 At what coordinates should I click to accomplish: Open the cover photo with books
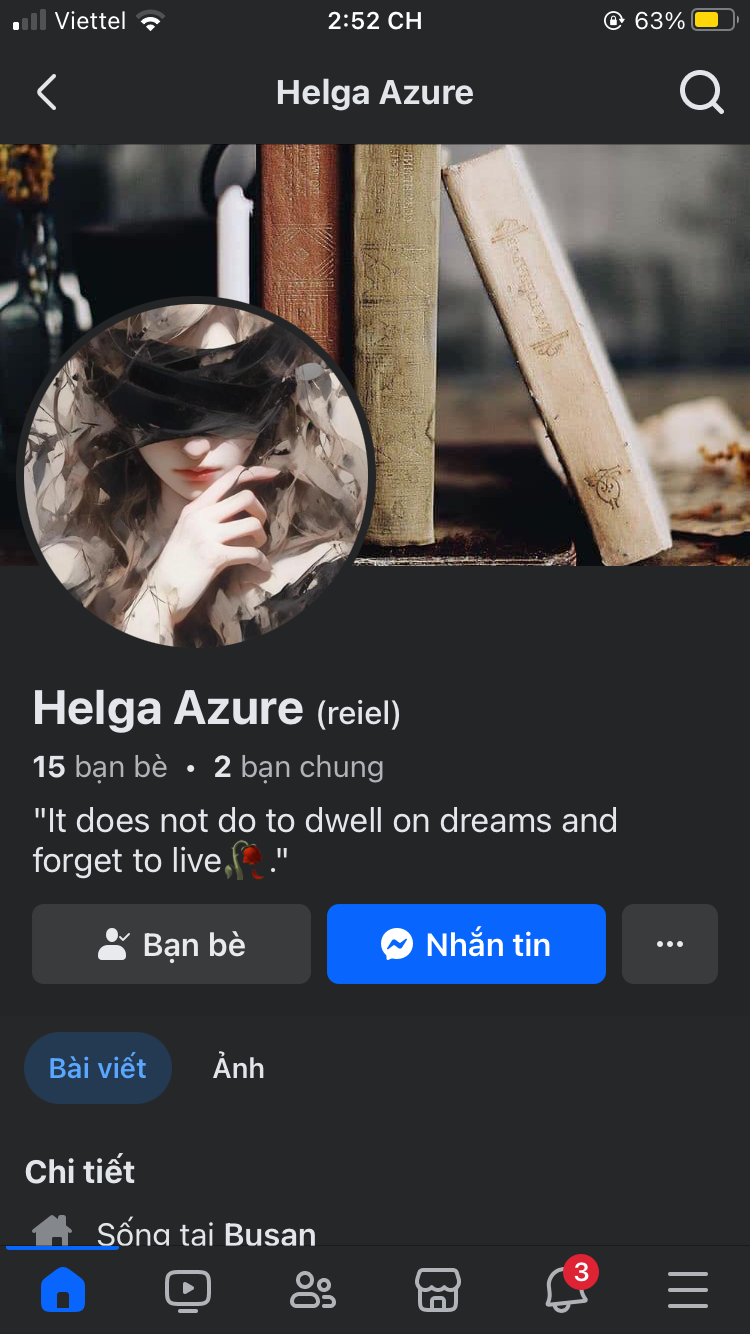click(x=560, y=355)
